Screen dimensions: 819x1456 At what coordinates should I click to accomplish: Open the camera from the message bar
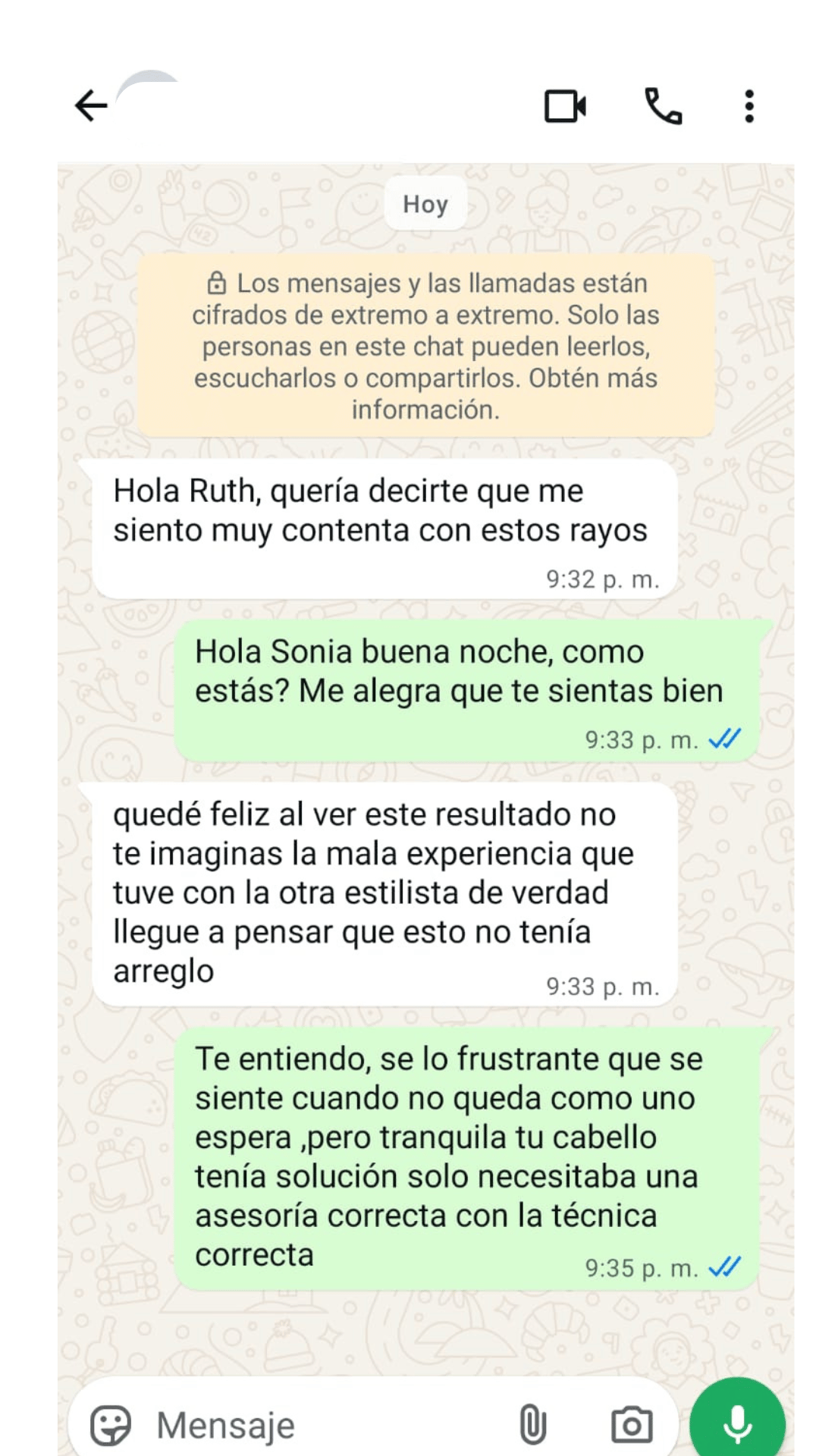(x=632, y=1425)
